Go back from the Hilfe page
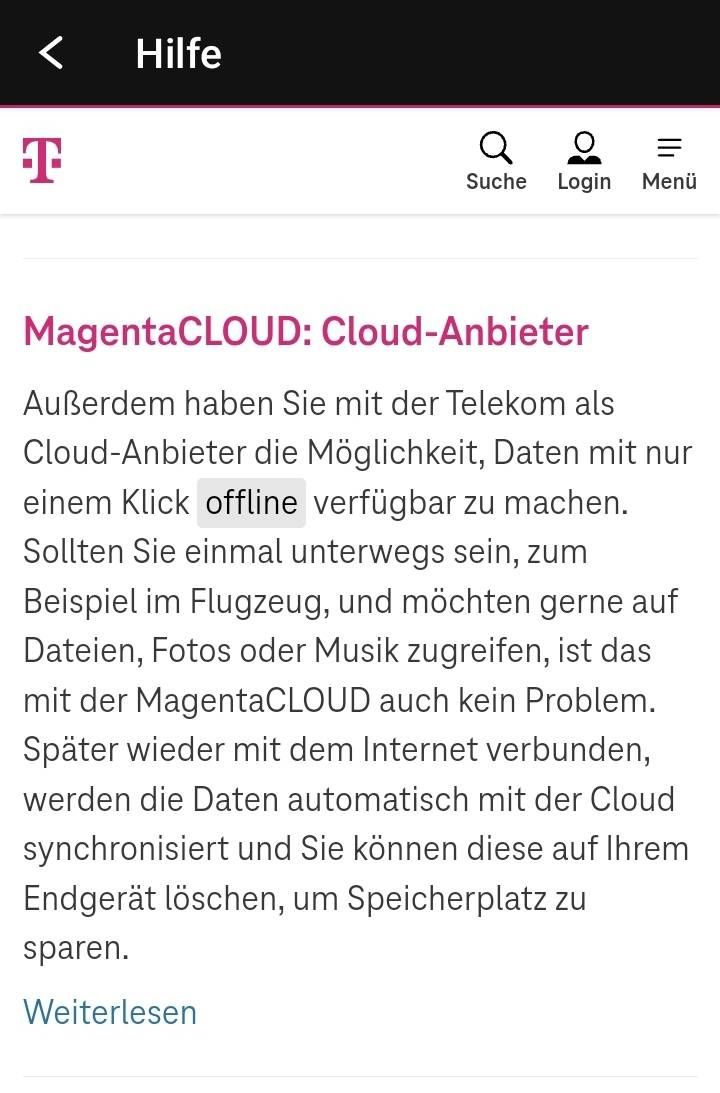Viewport: 720px width, 1093px height. 51,53
